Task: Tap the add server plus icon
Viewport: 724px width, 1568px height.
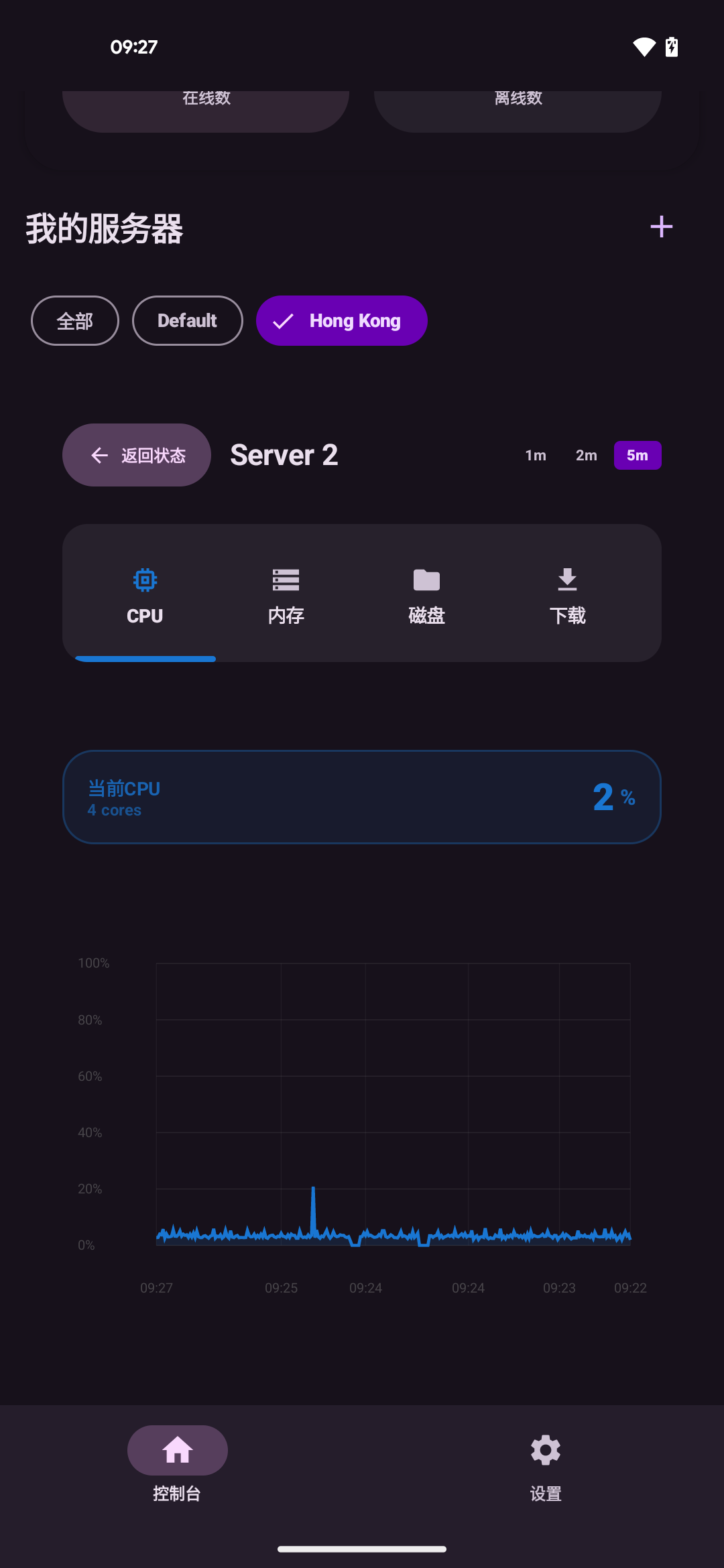Action: [x=661, y=226]
